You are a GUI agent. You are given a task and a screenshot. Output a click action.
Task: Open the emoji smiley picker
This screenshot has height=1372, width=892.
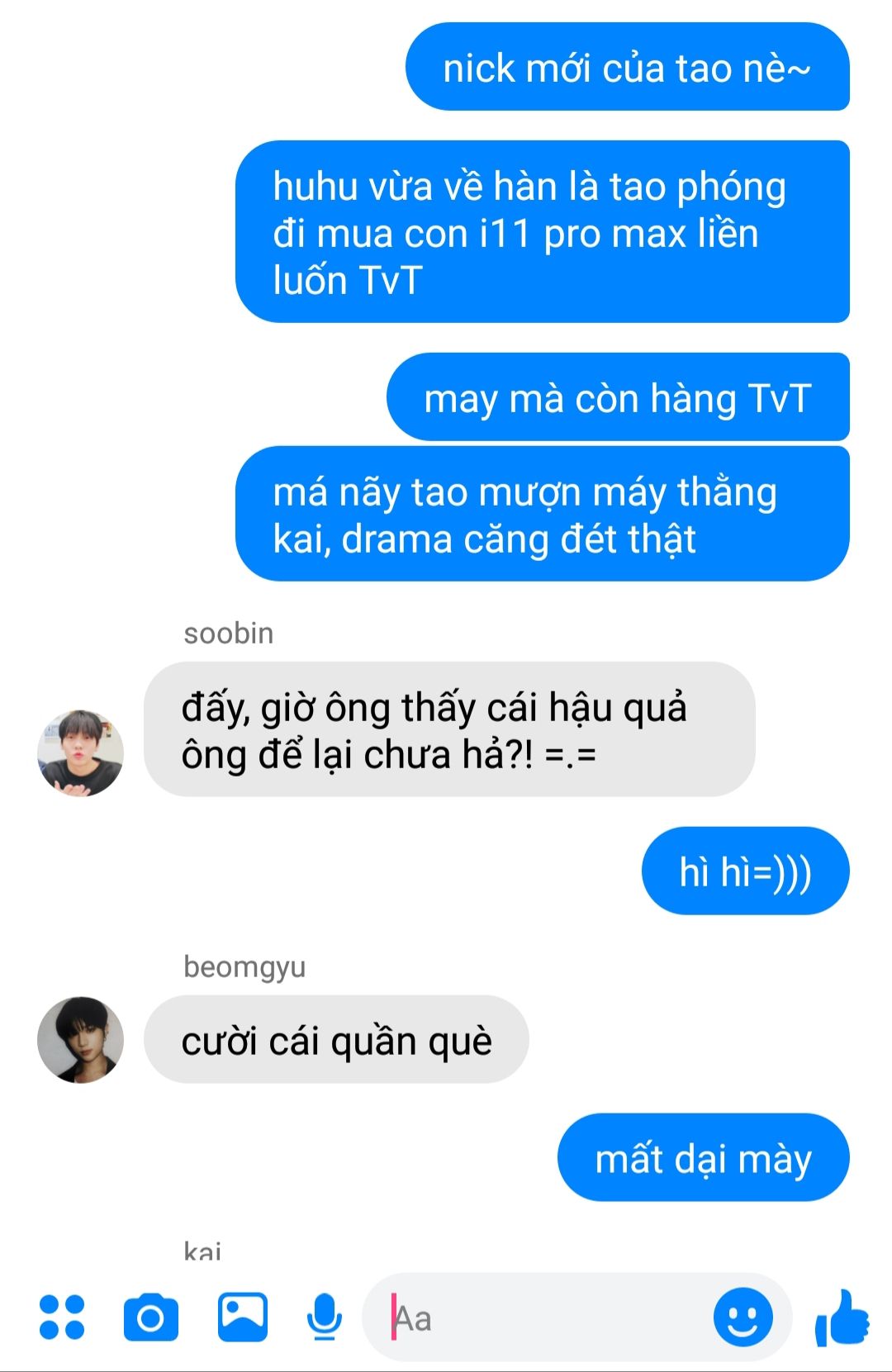743,1317
